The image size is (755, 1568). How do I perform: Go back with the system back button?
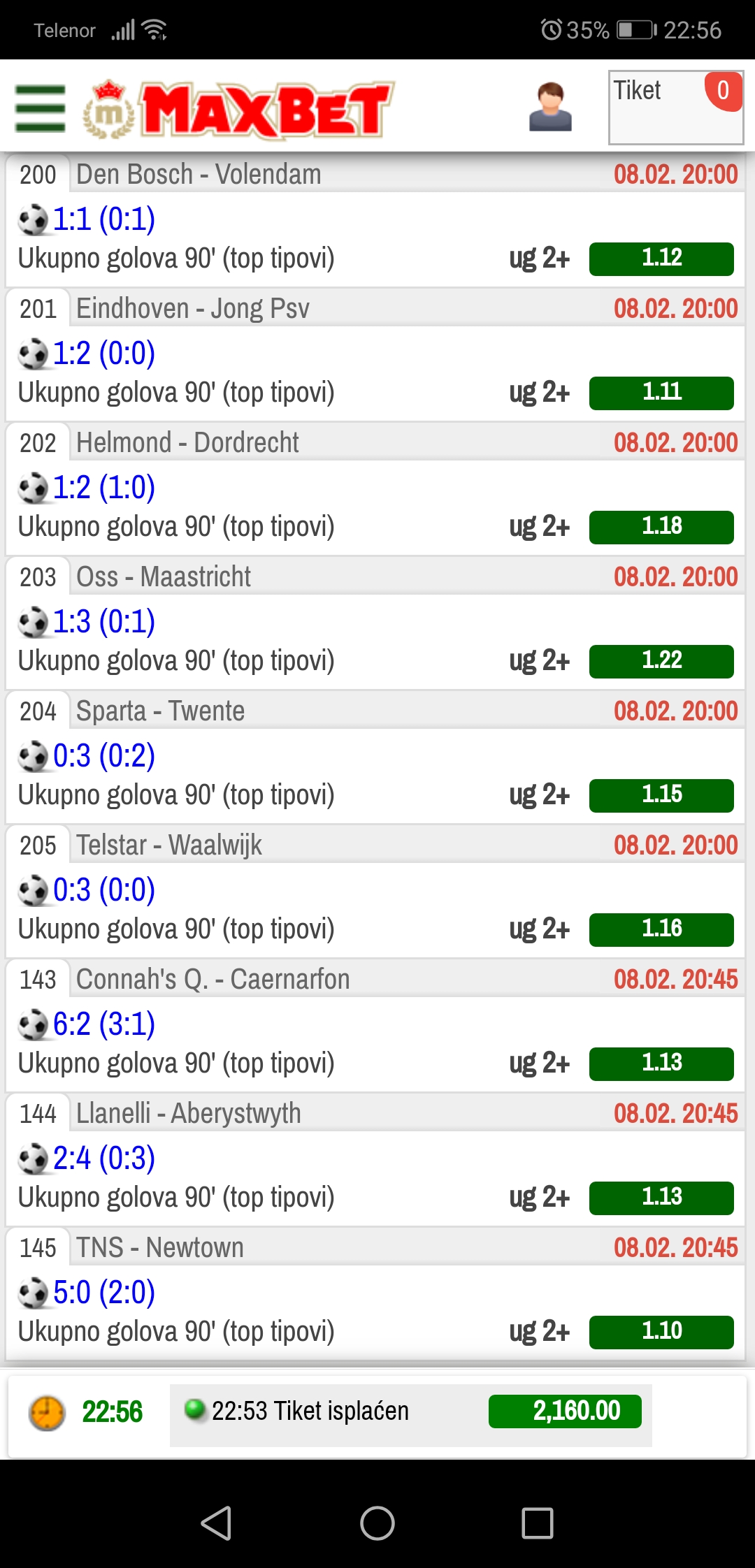[217, 1523]
